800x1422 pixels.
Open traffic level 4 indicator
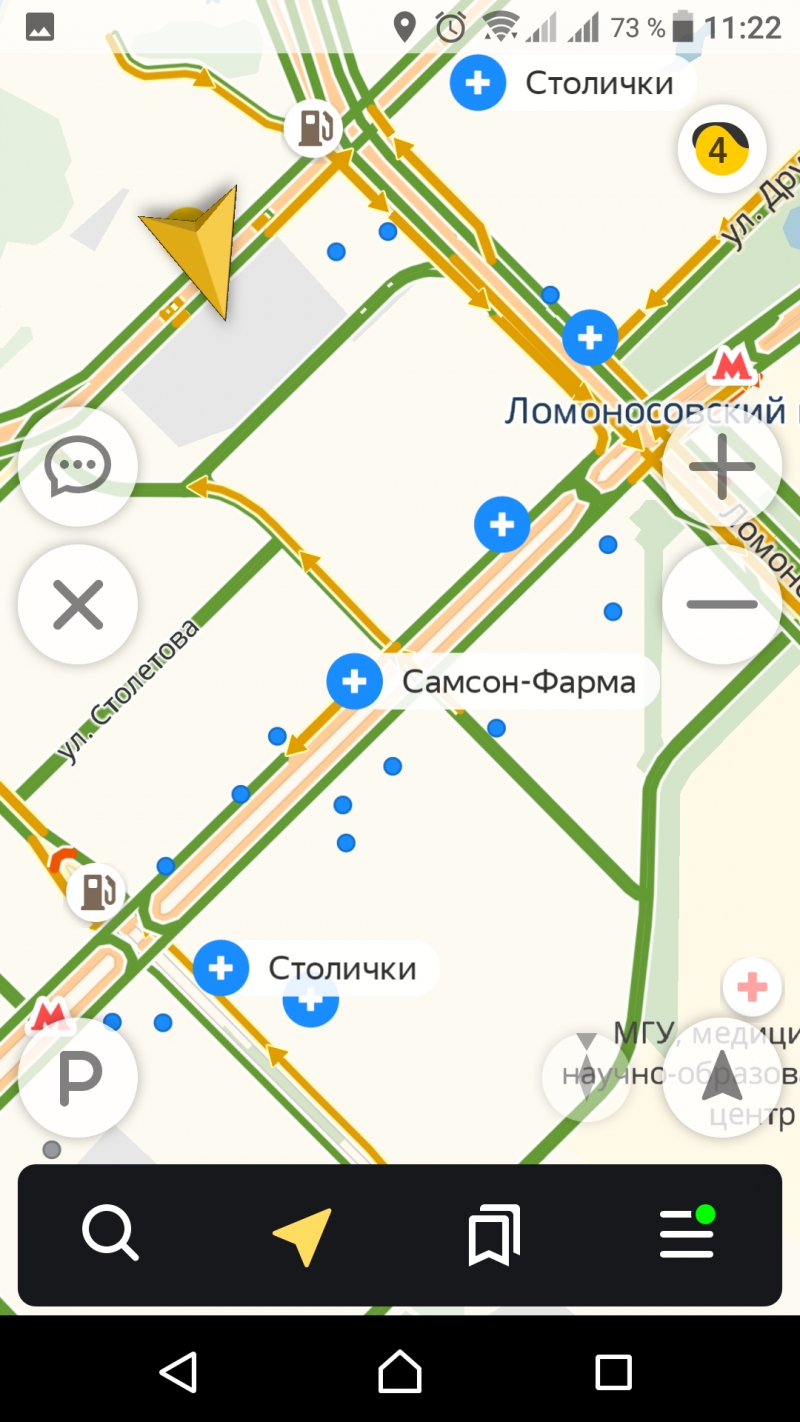[x=721, y=149]
